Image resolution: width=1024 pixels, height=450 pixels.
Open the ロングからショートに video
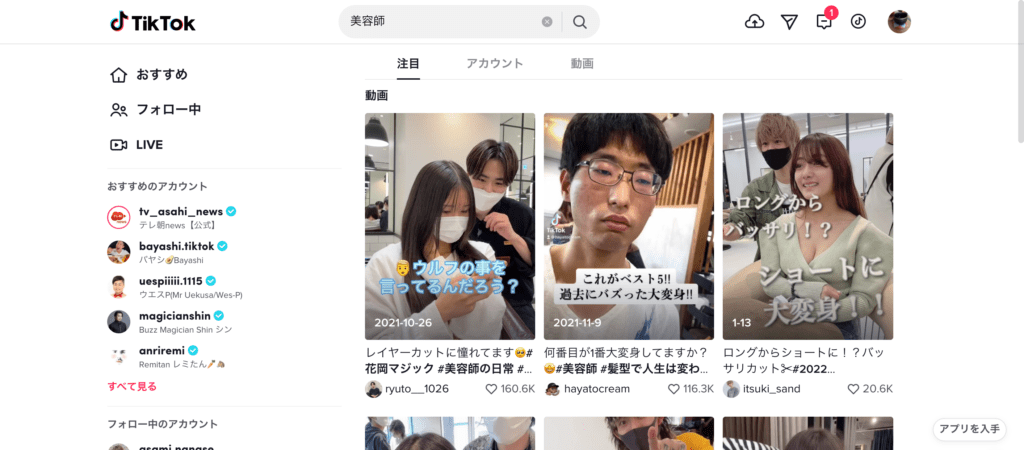807,226
